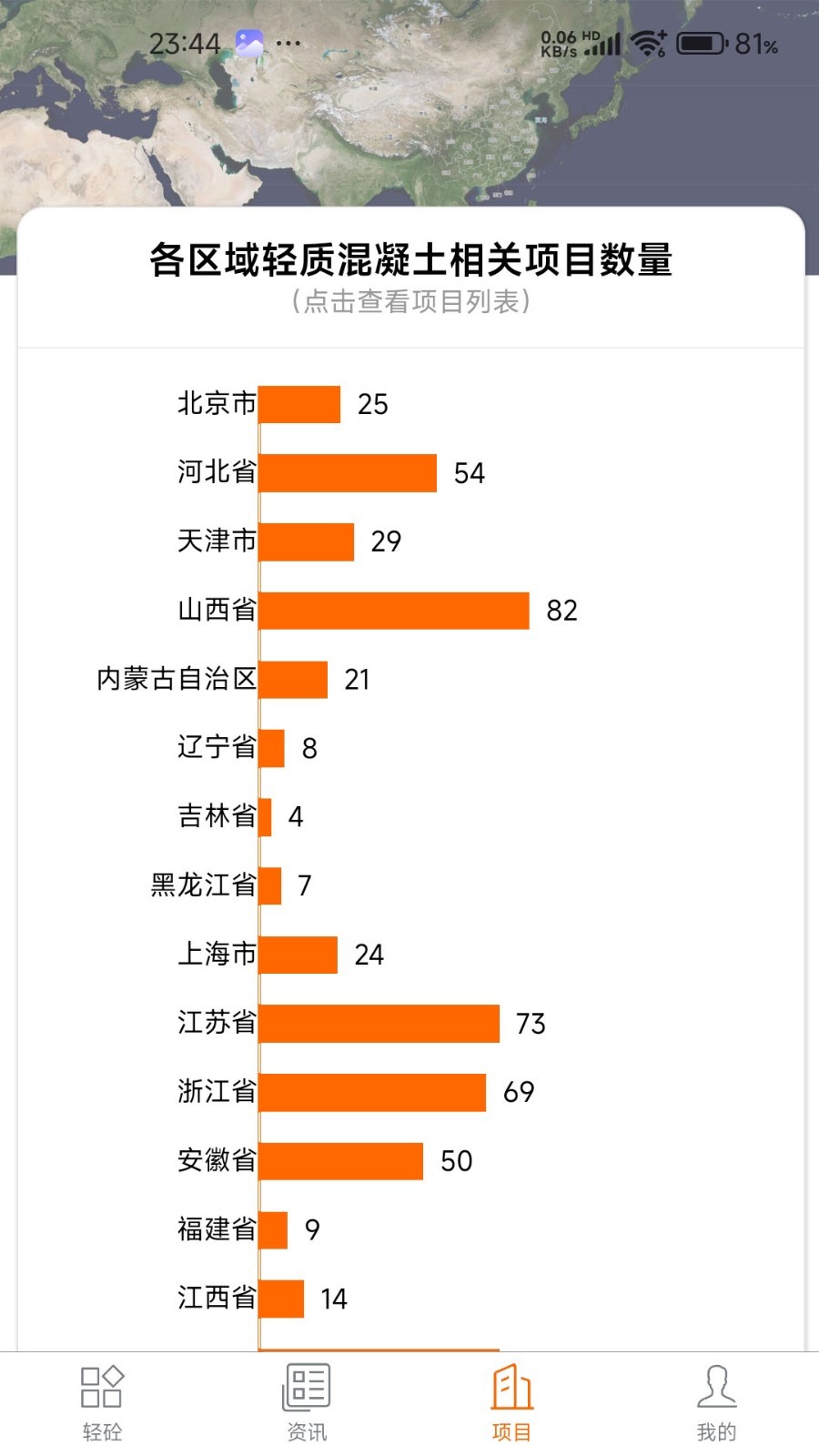Screen dimensions: 819x1456
Task: Select the 江苏省 bar
Action: click(379, 1024)
